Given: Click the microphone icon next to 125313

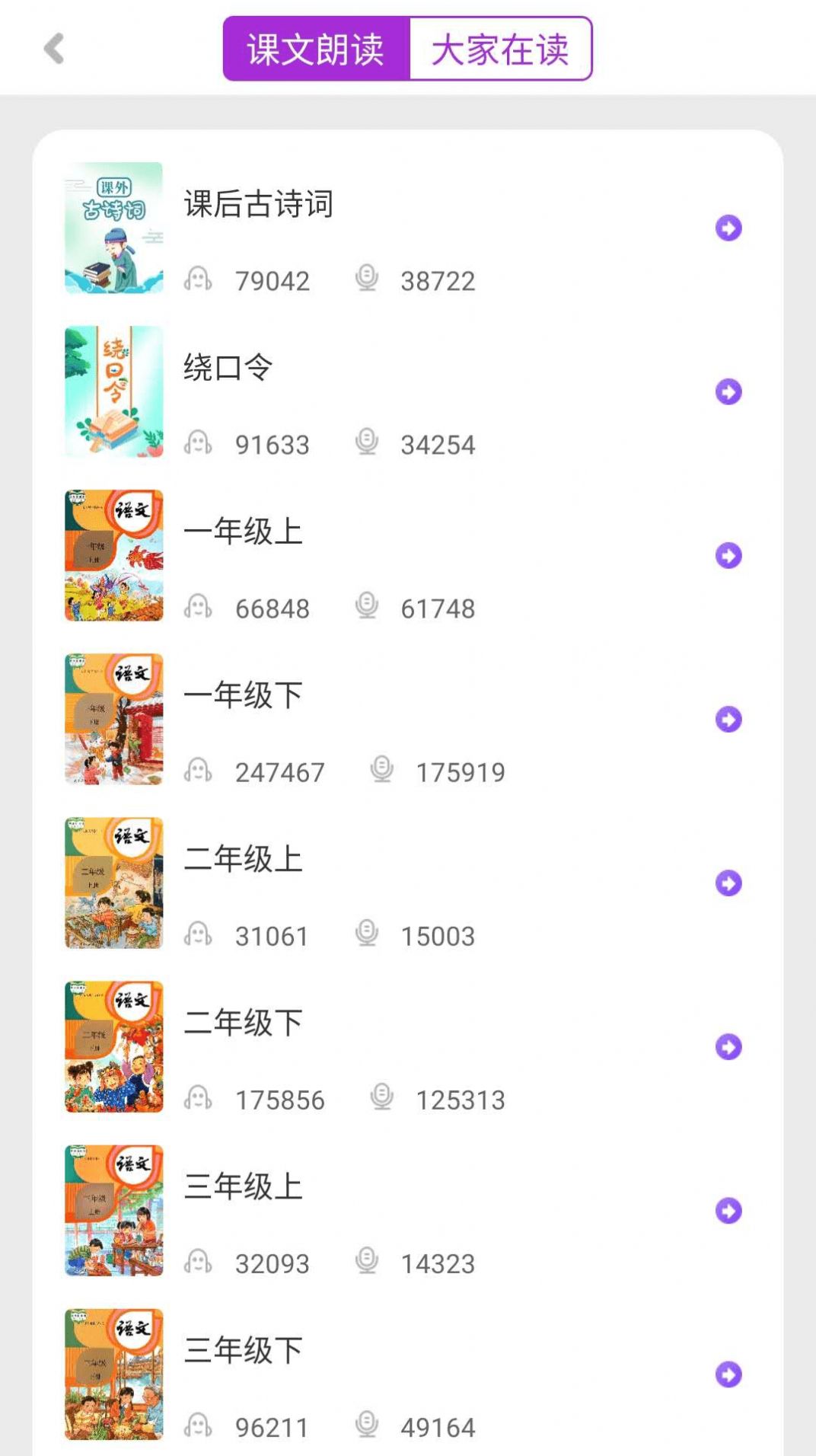Looking at the screenshot, I should point(382,1099).
